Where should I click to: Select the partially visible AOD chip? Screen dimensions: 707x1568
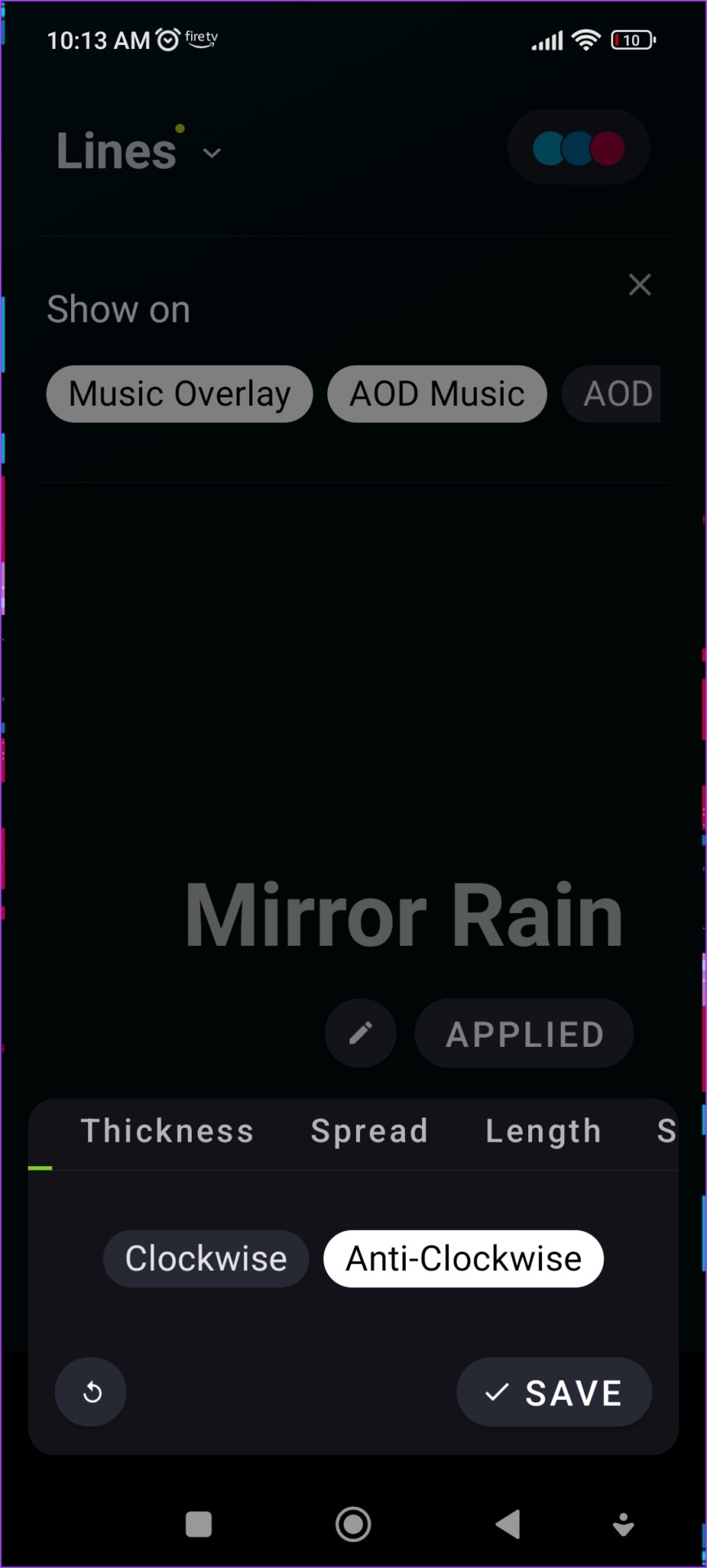612,394
